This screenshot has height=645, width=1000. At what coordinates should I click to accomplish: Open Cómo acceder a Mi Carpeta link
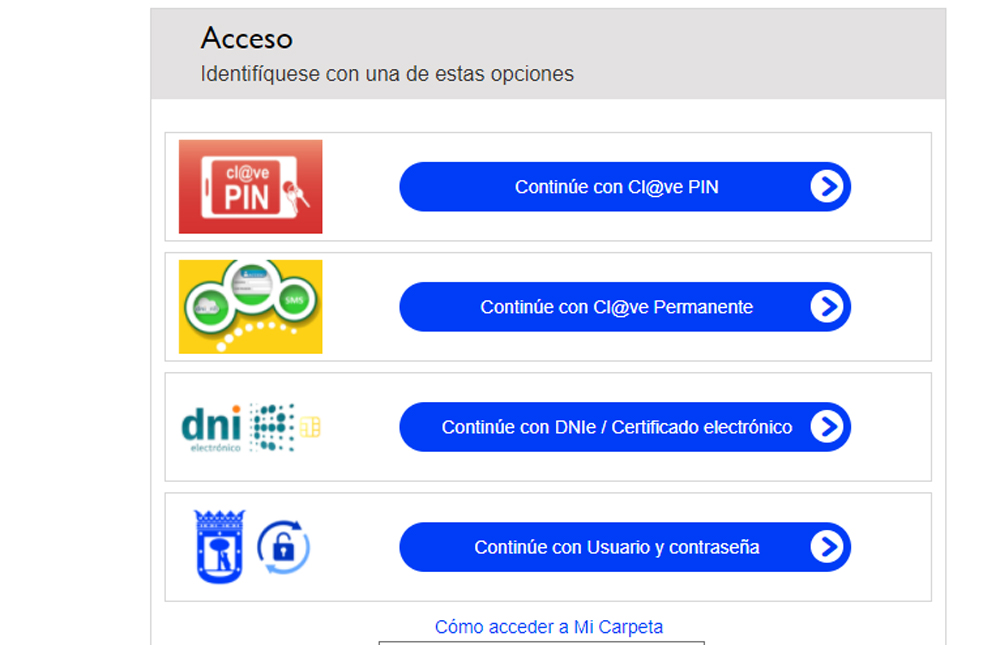click(x=548, y=627)
